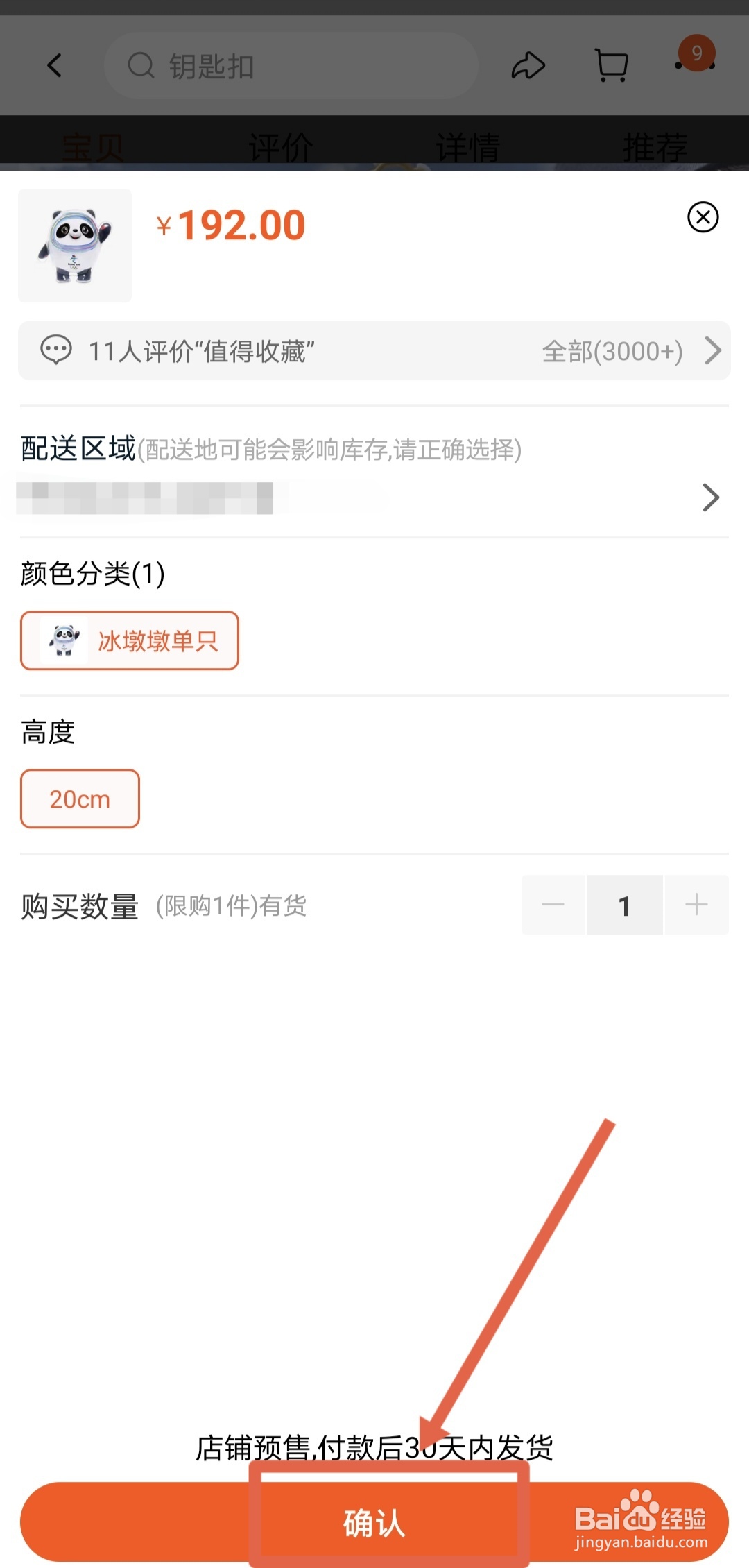Open the shopping cart icon
The height and width of the screenshot is (1568, 749).
click(610, 65)
